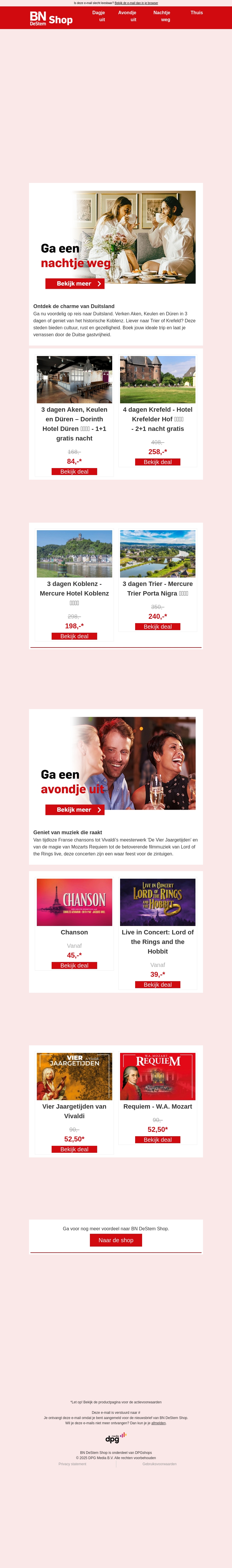
Task: Select the Thuis header link
Action: click(196, 13)
